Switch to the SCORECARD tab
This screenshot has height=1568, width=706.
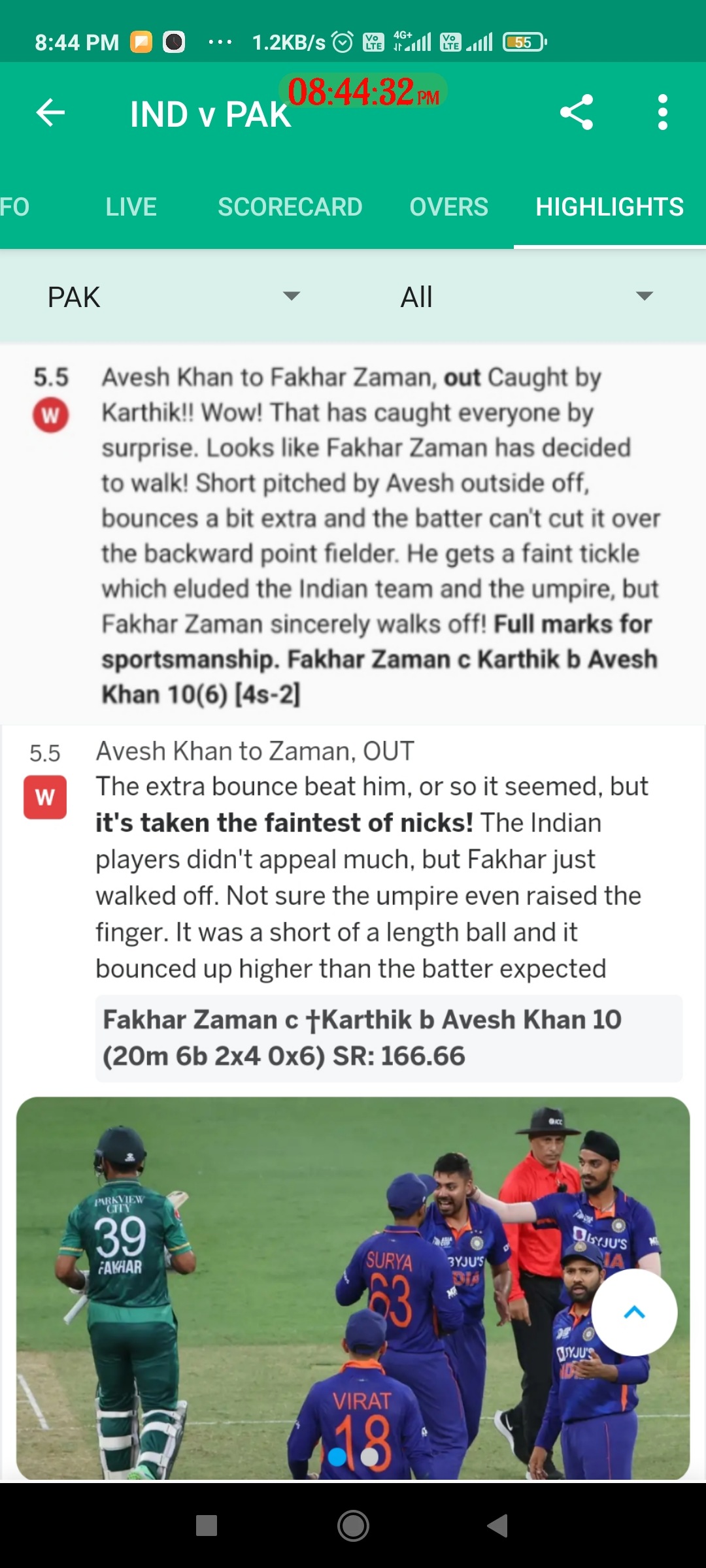point(290,207)
